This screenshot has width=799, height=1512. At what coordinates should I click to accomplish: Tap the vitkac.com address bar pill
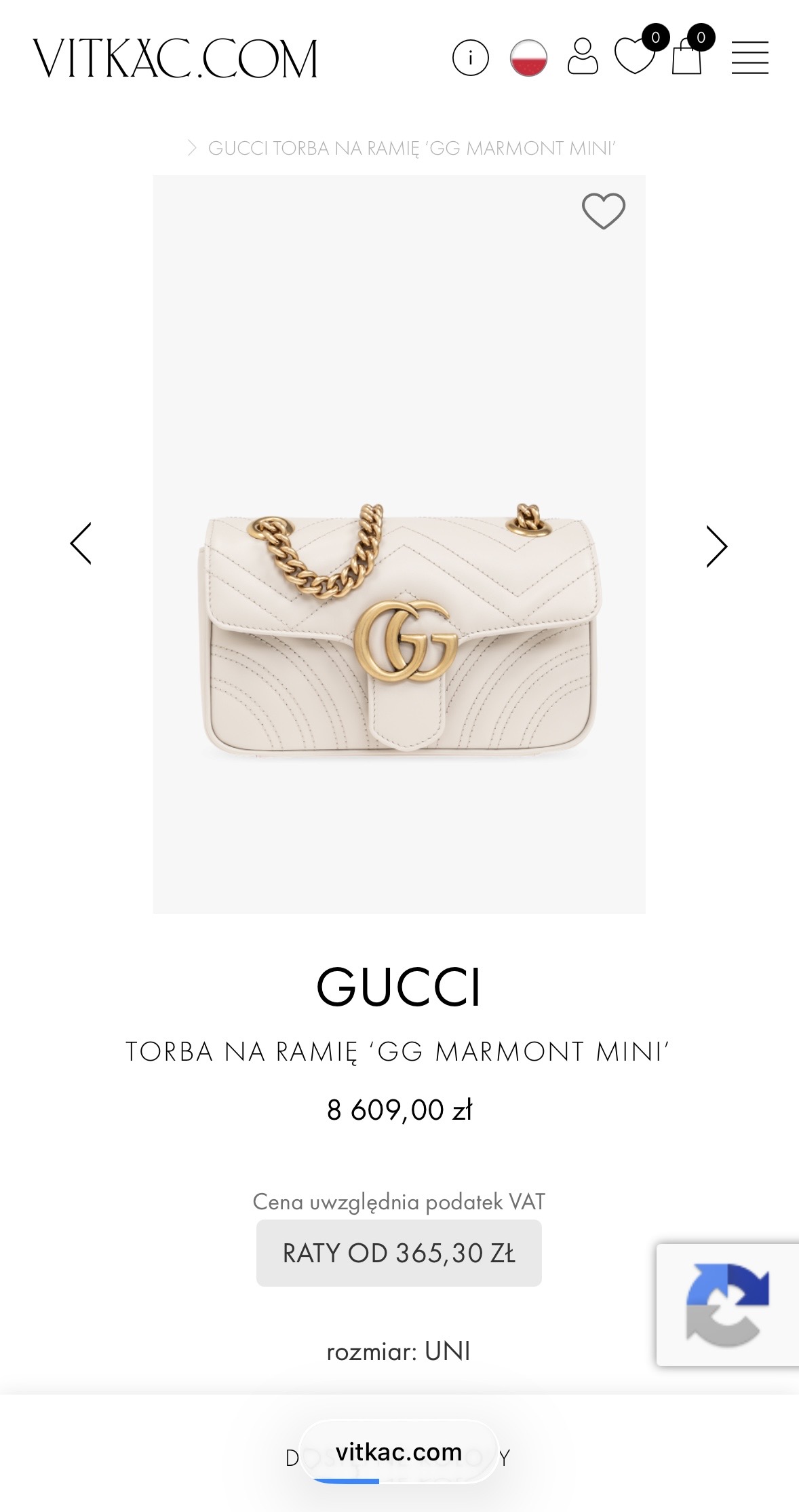(x=399, y=1452)
